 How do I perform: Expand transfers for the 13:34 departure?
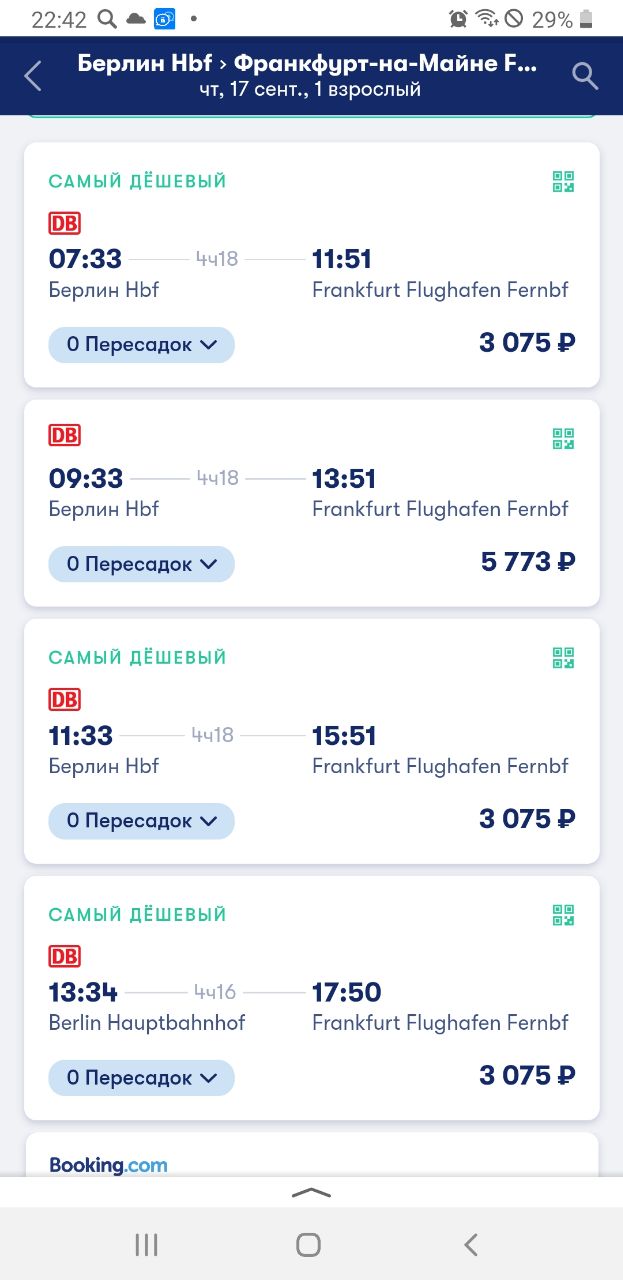coord(141,1078)
